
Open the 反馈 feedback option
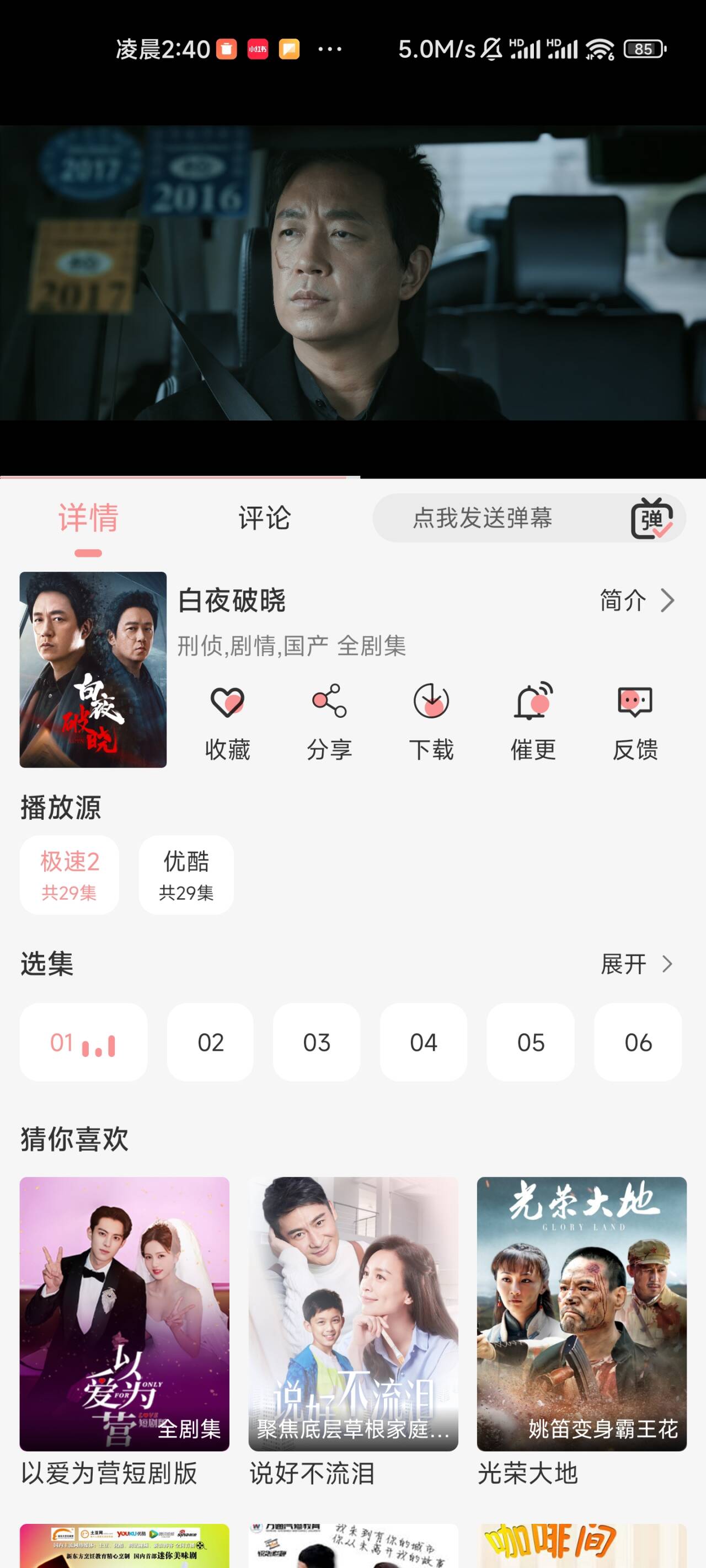[x=635, y=721]
